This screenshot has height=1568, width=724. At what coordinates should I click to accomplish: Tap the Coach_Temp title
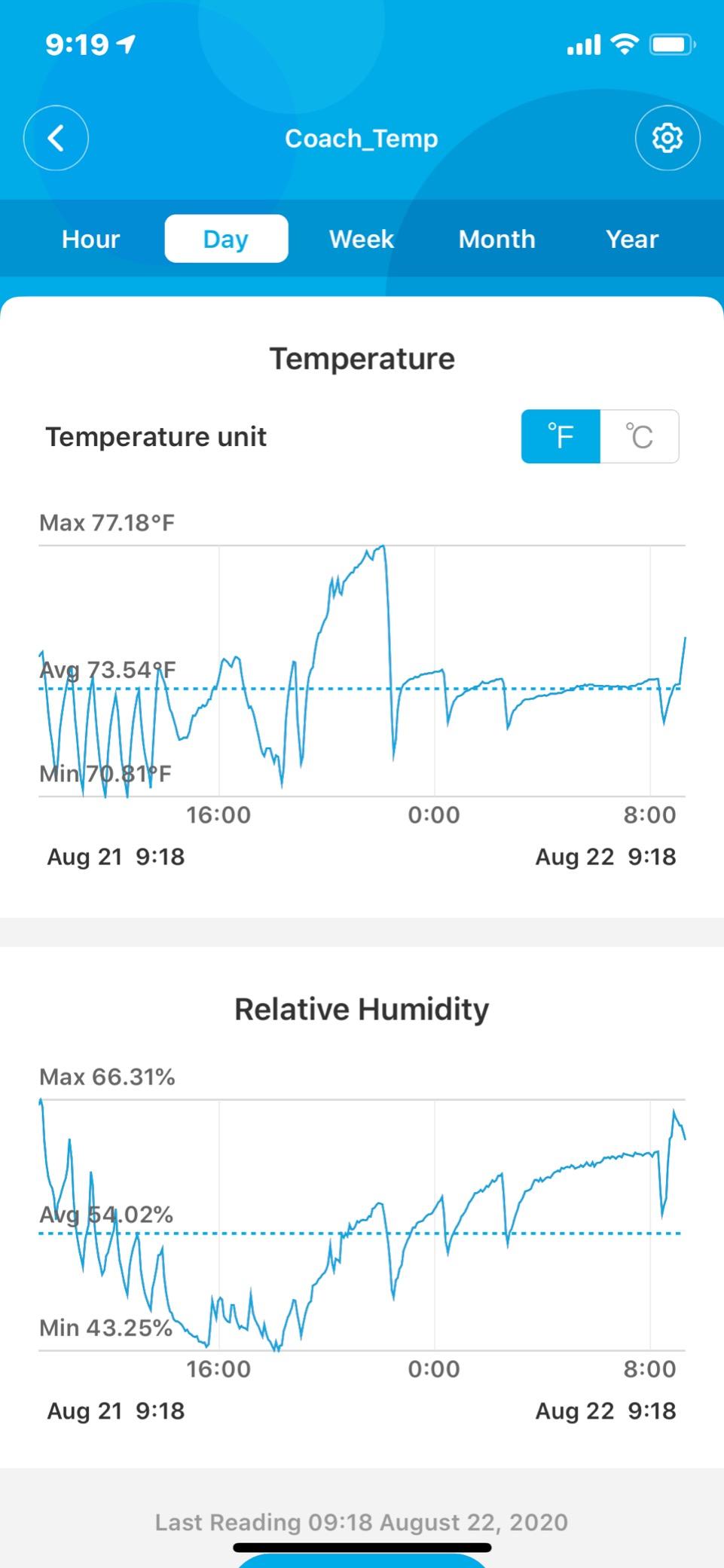pyautogui.click(x=361, y=138)
